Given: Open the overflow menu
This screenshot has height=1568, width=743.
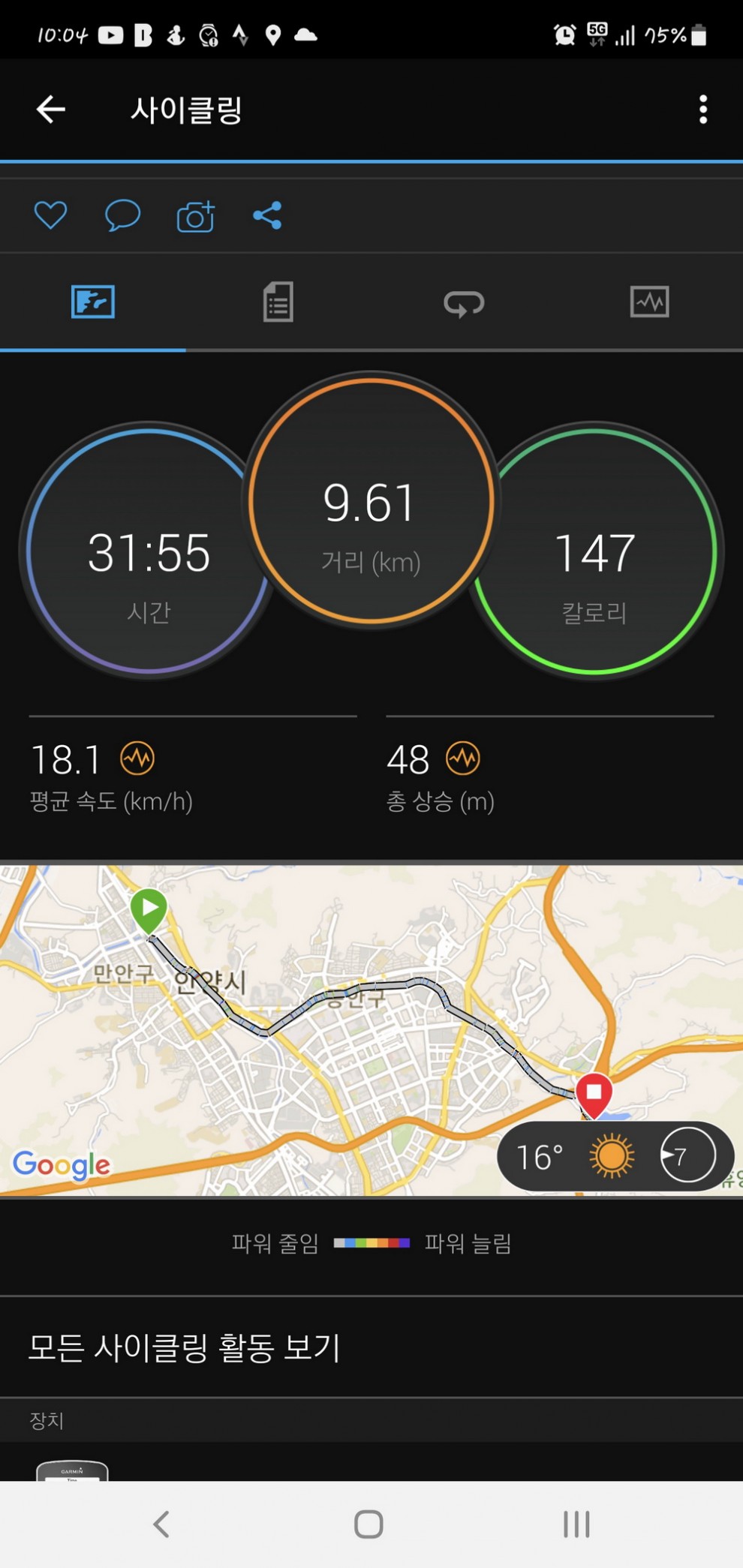Looking at the screenshot, I should tap(702, 110).
